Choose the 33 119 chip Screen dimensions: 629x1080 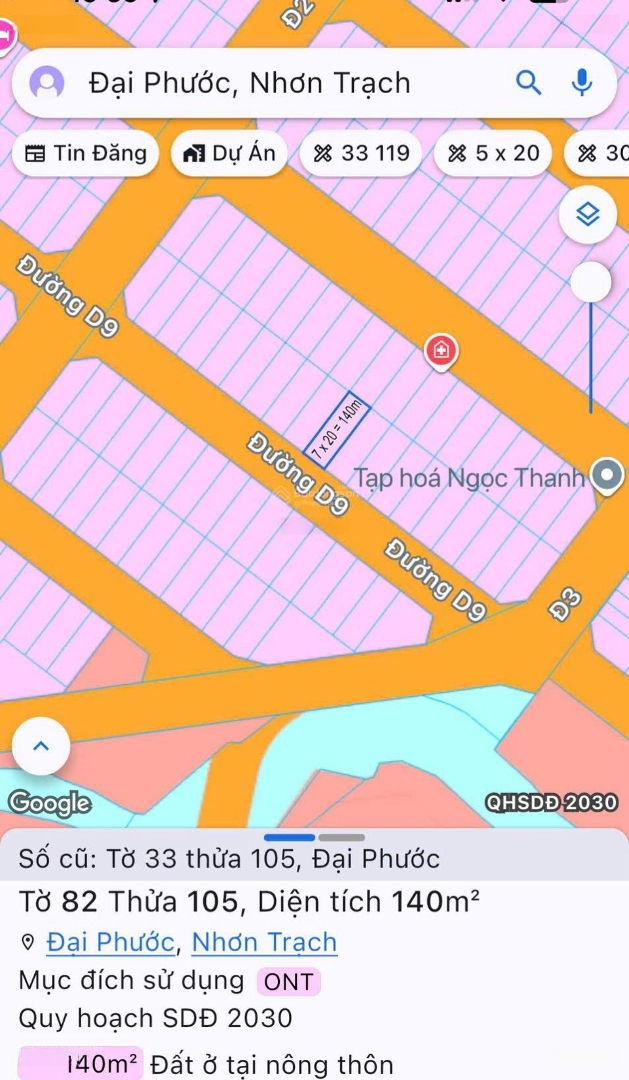(361, 153)
